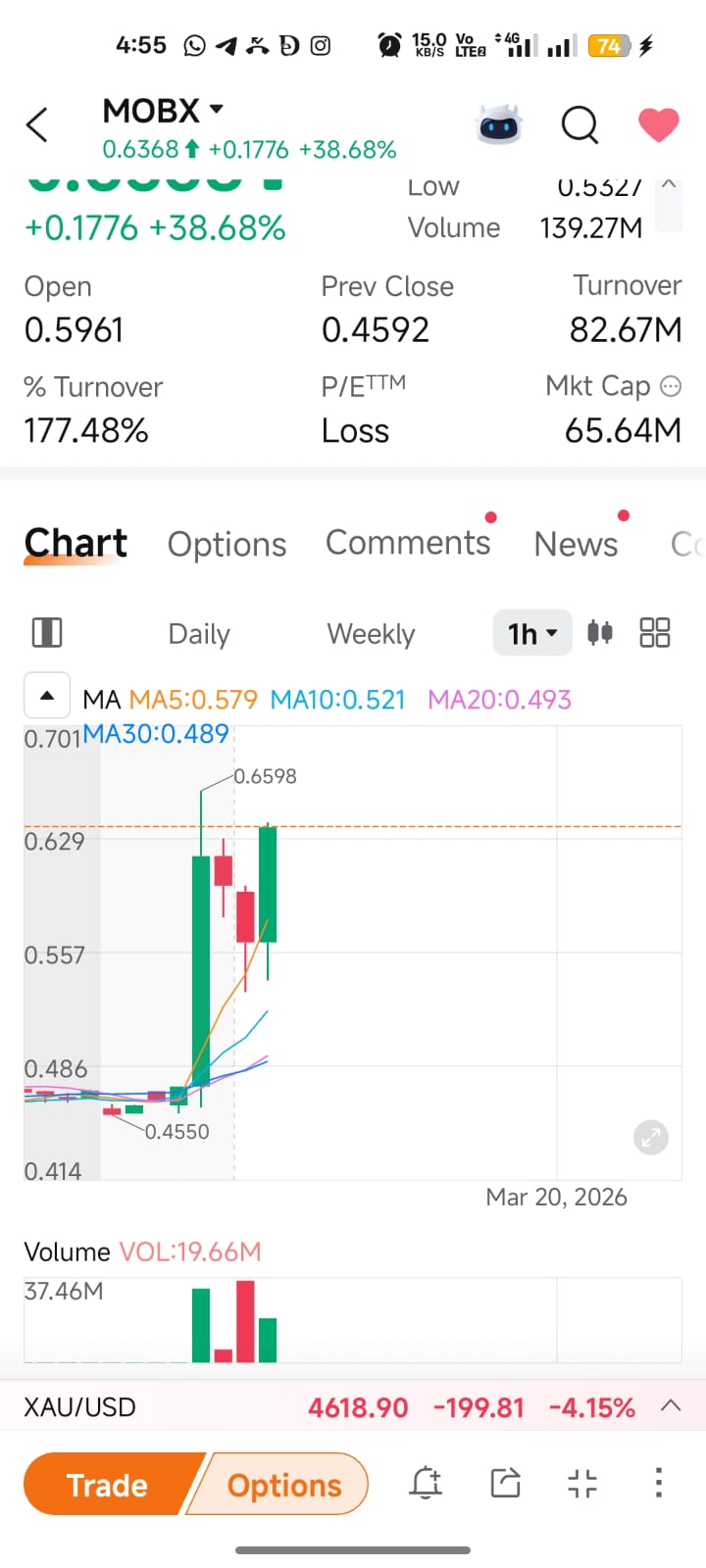Expand the chart to full screen
This screenshot has width=706, height=1568.
(650, 1138)
